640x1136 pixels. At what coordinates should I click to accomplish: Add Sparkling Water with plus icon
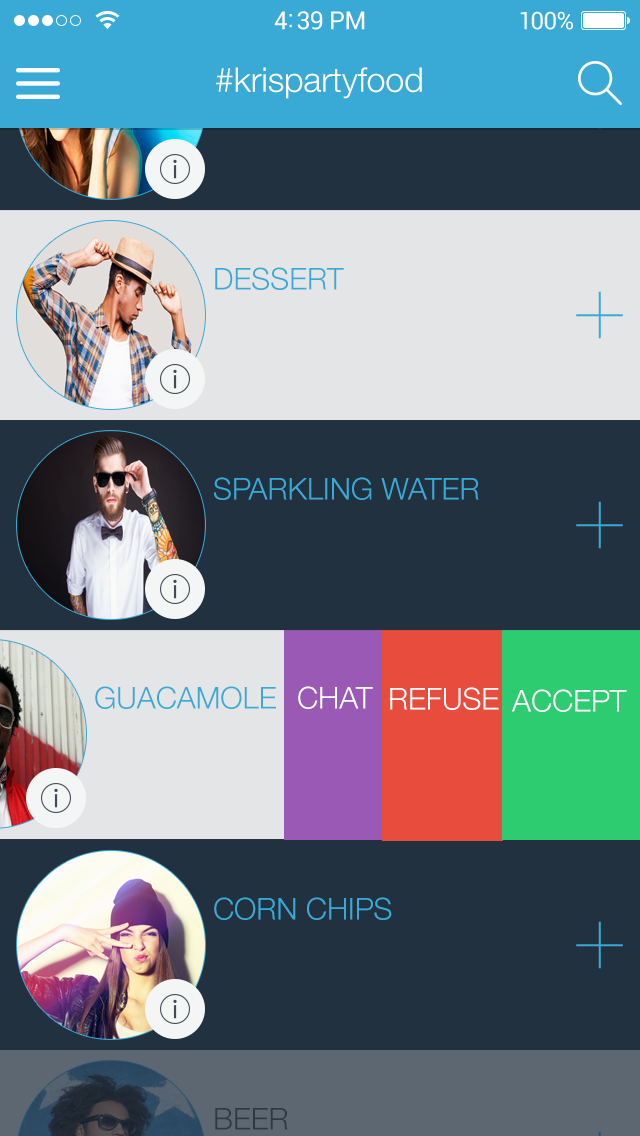click(x=599, y=525)
